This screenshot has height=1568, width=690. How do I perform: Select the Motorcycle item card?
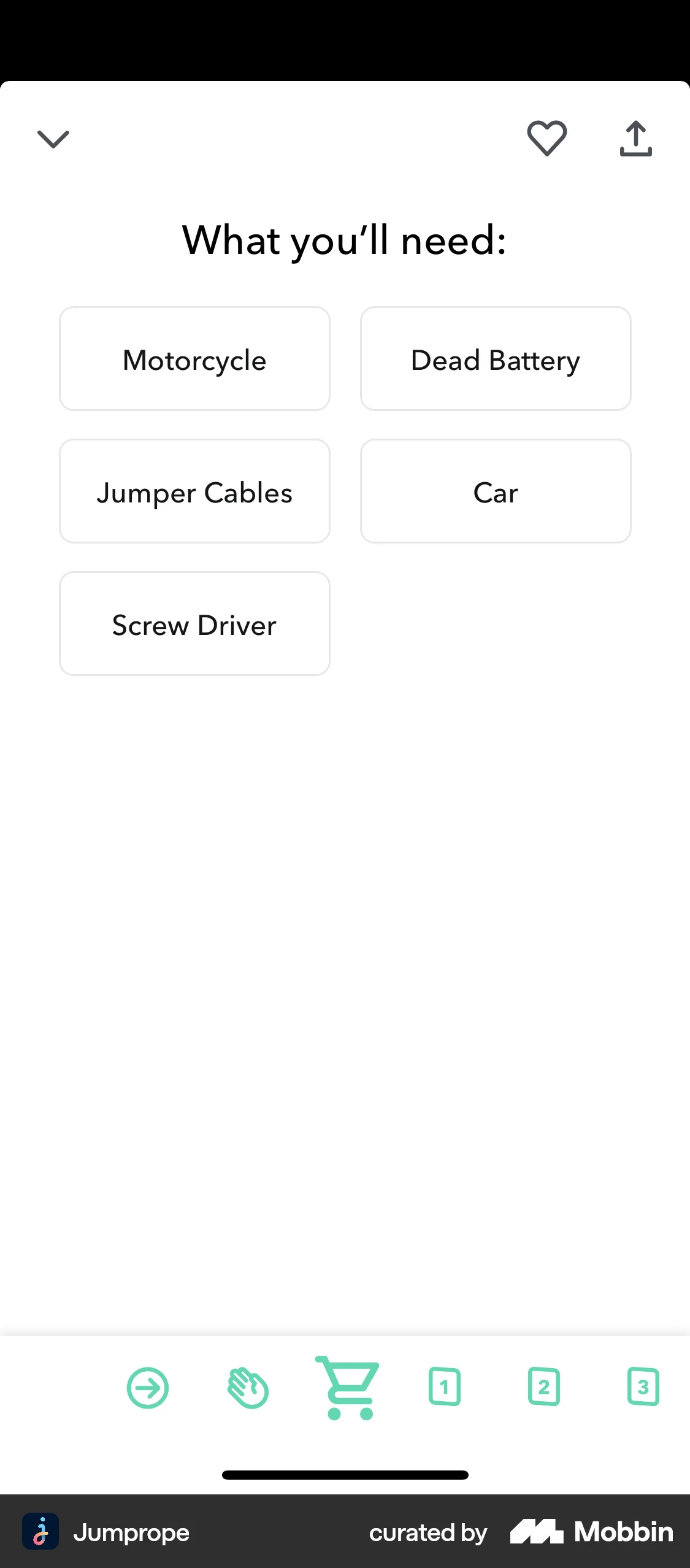click(x=194, y=359)
